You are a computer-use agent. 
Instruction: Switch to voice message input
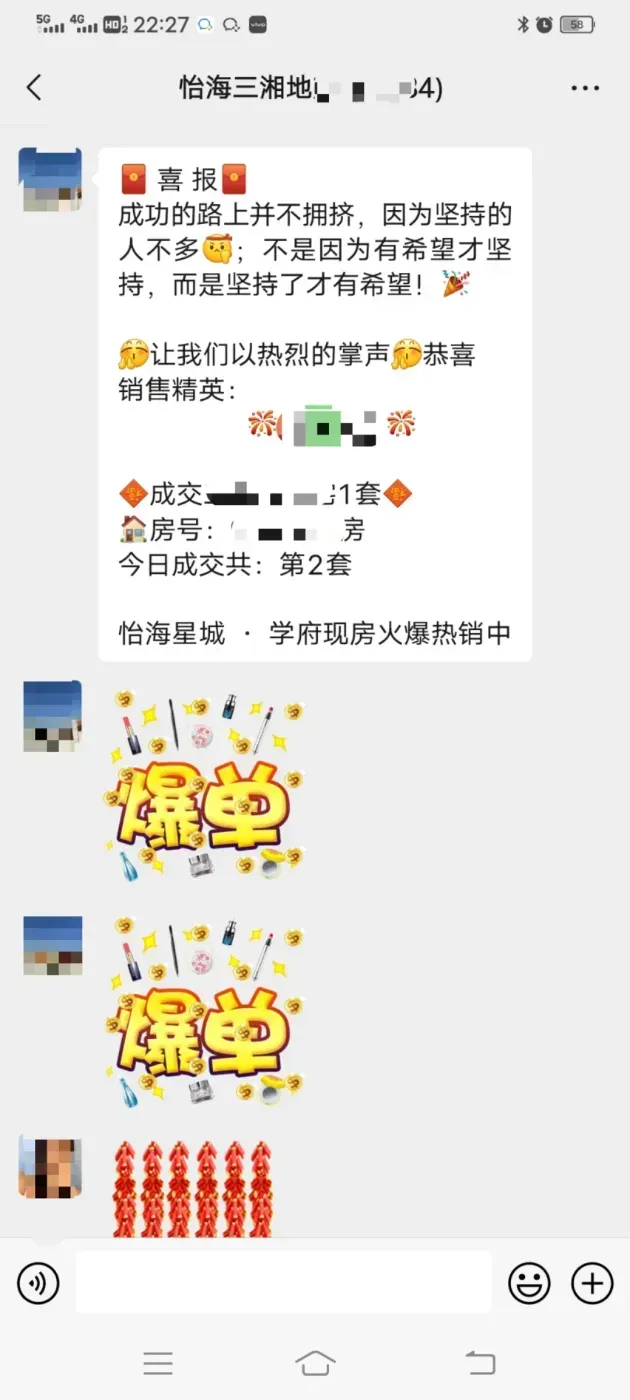click(x=38, y=1282)
